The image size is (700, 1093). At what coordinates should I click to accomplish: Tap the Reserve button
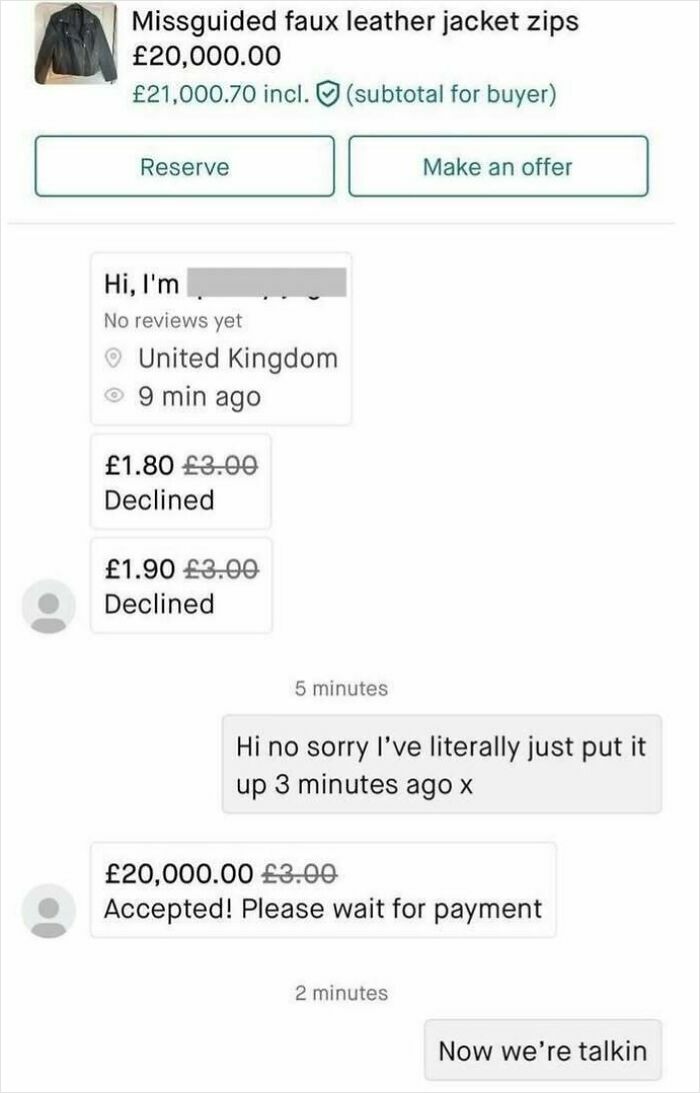184,166
